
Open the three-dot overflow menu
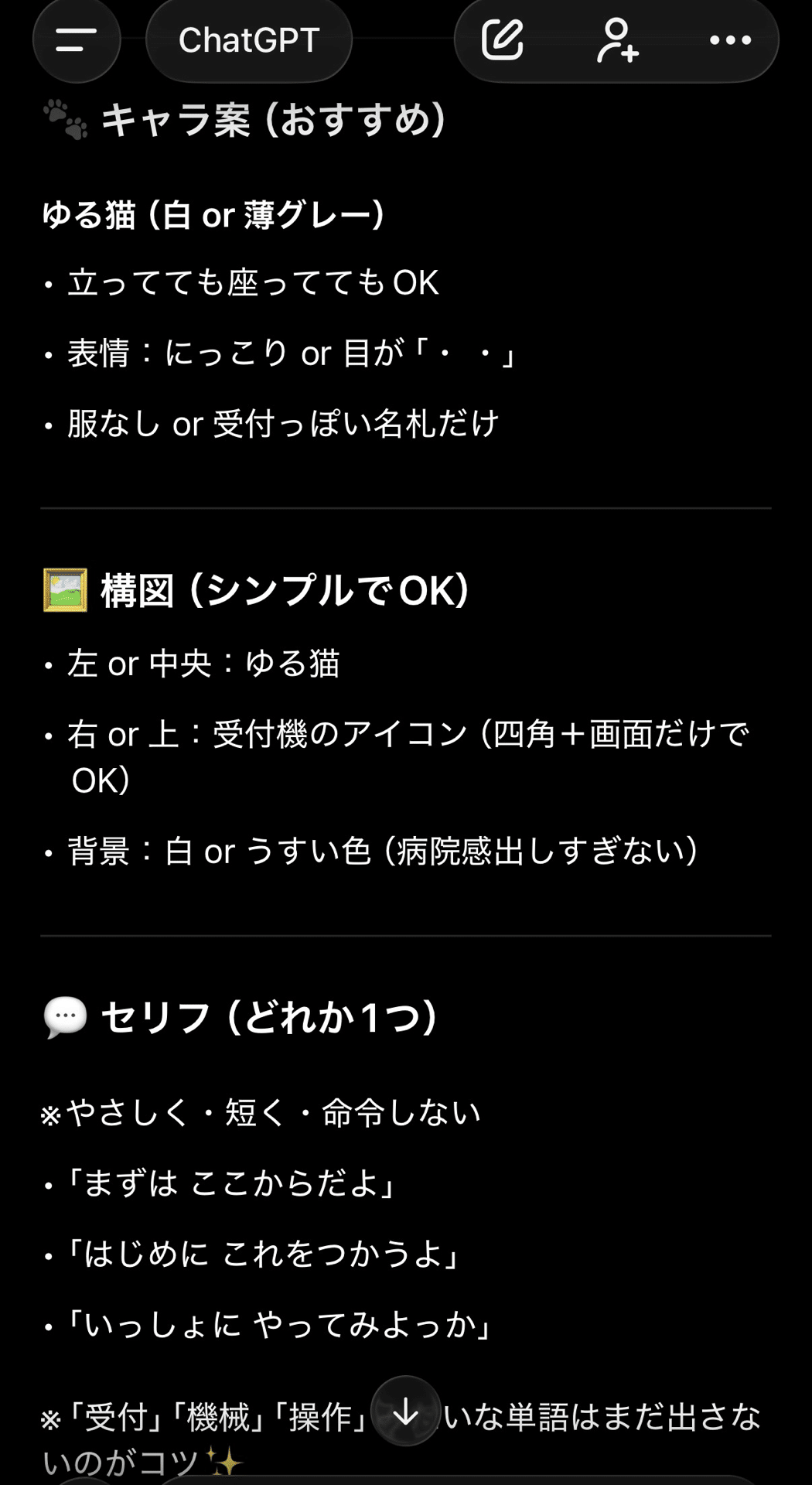tap(730, 40)
